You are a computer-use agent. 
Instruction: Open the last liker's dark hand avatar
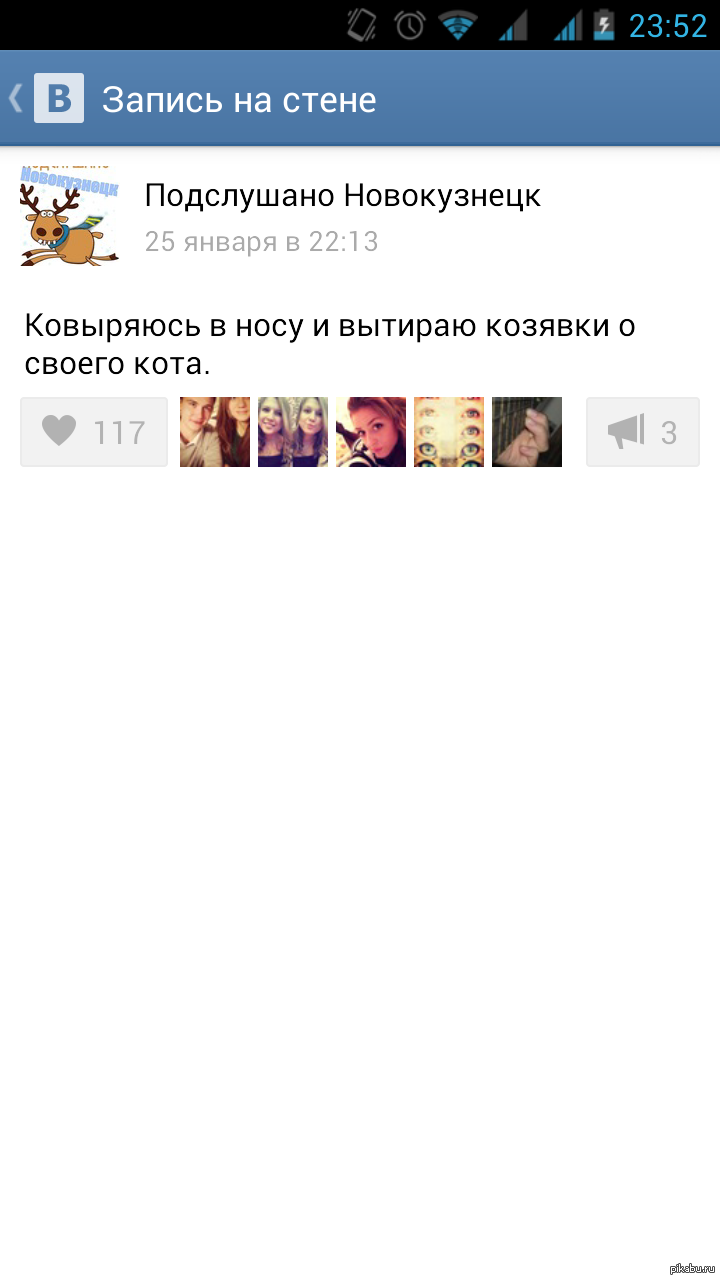[x=527, y=432]
